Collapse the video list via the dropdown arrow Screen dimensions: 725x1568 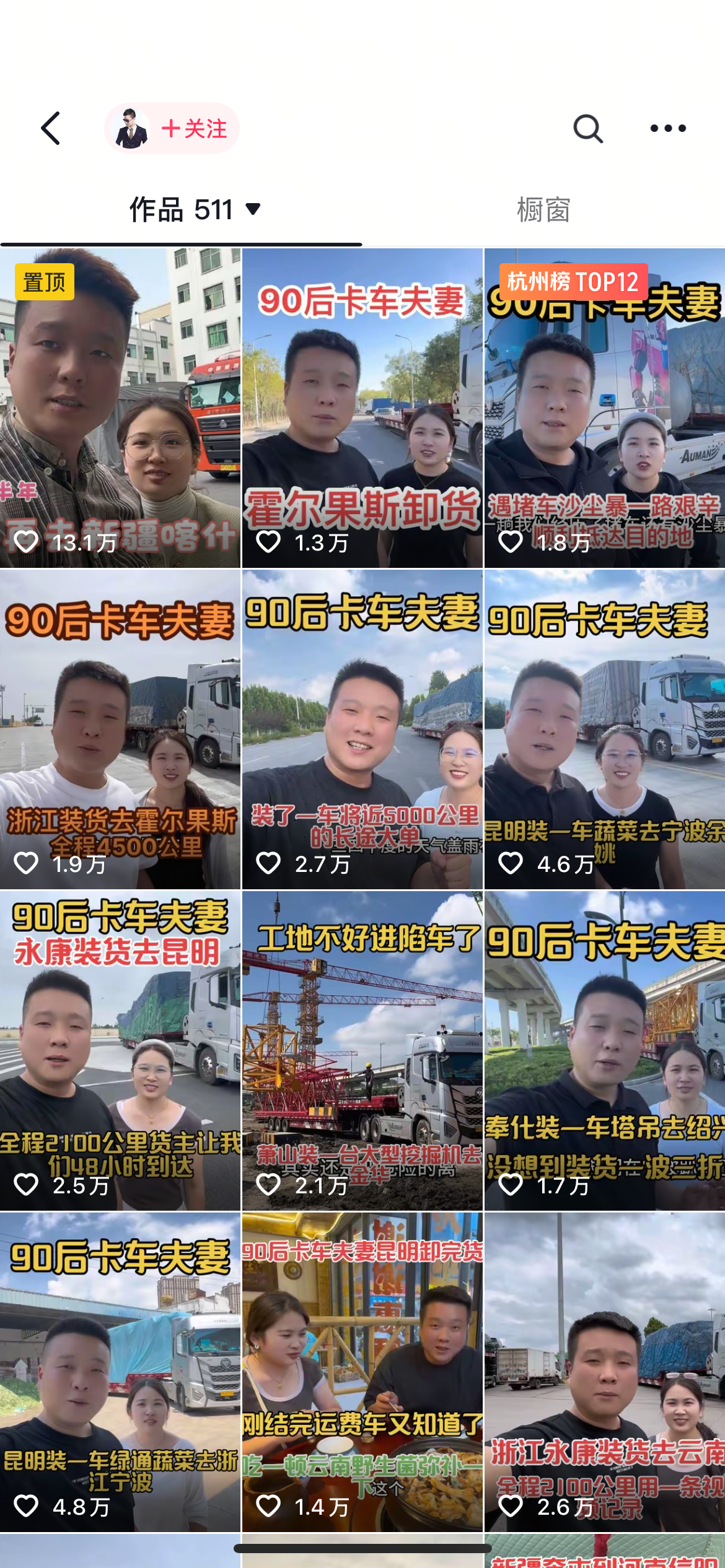[253, 211]
